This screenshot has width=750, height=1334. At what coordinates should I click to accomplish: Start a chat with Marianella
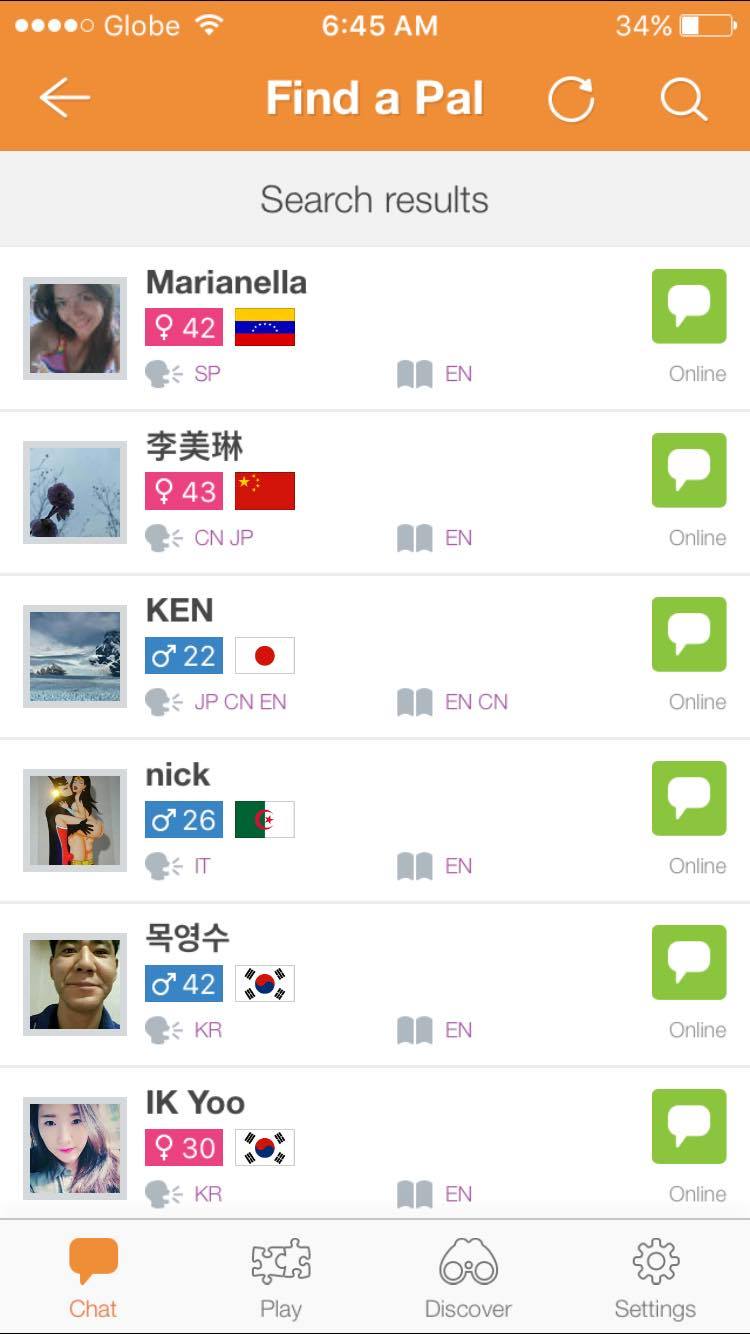[x=688, y=307]
